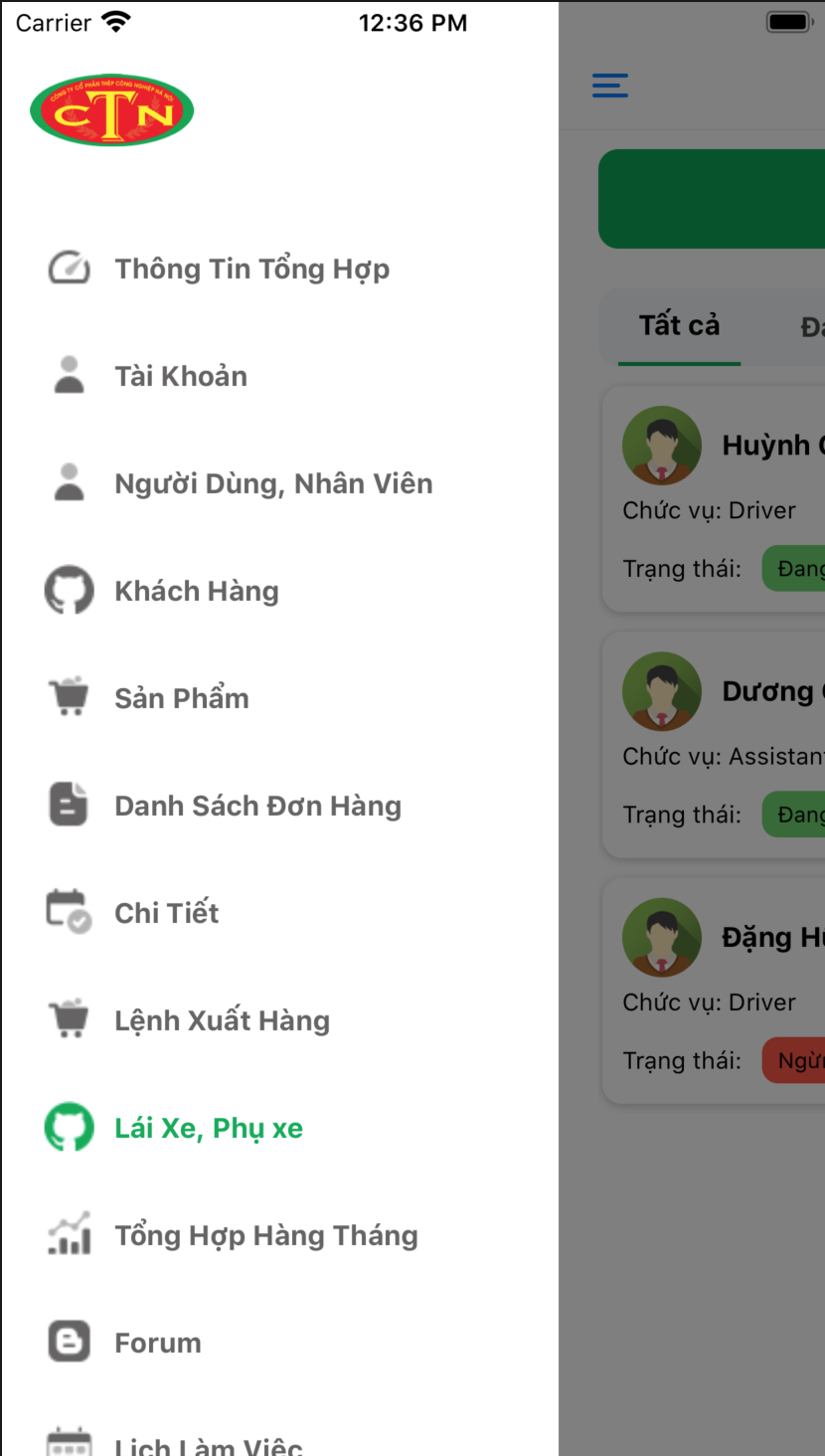The height and width of the screenshot is (1456, 825).
Task: Open the Huỳnh driver card
Action: coord(714,499)
